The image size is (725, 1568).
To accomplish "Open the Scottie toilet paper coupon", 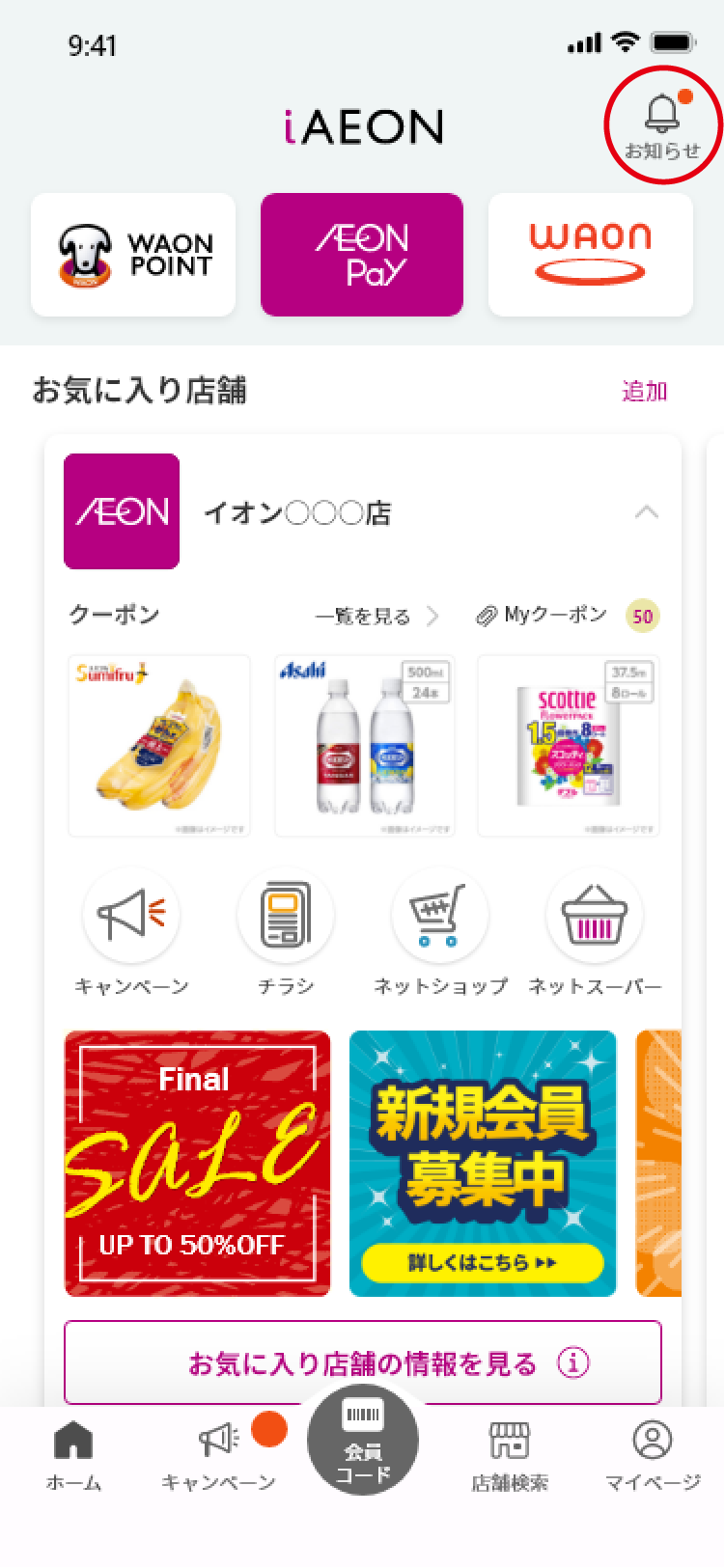I will pyautogui.click(x=569, y=745).
